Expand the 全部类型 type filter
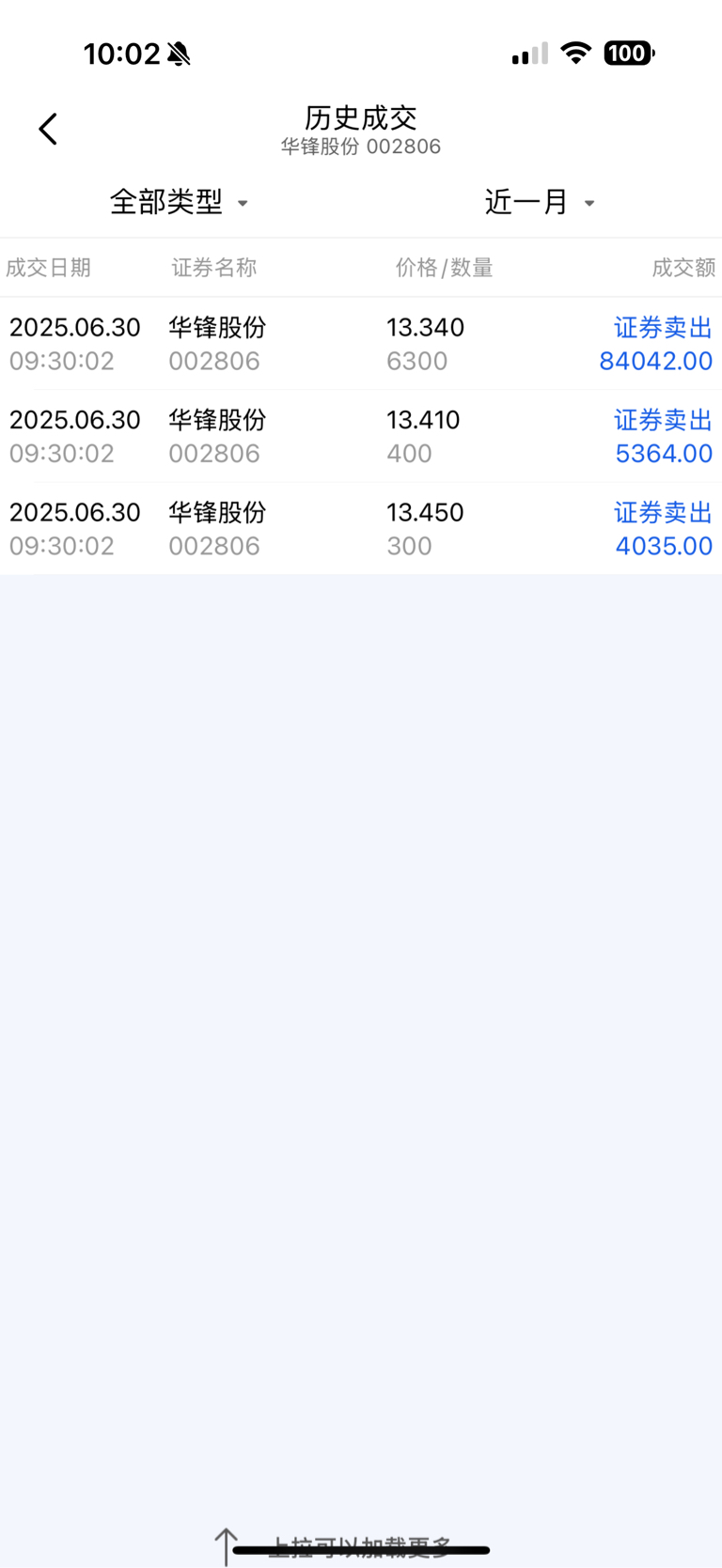 179,202
